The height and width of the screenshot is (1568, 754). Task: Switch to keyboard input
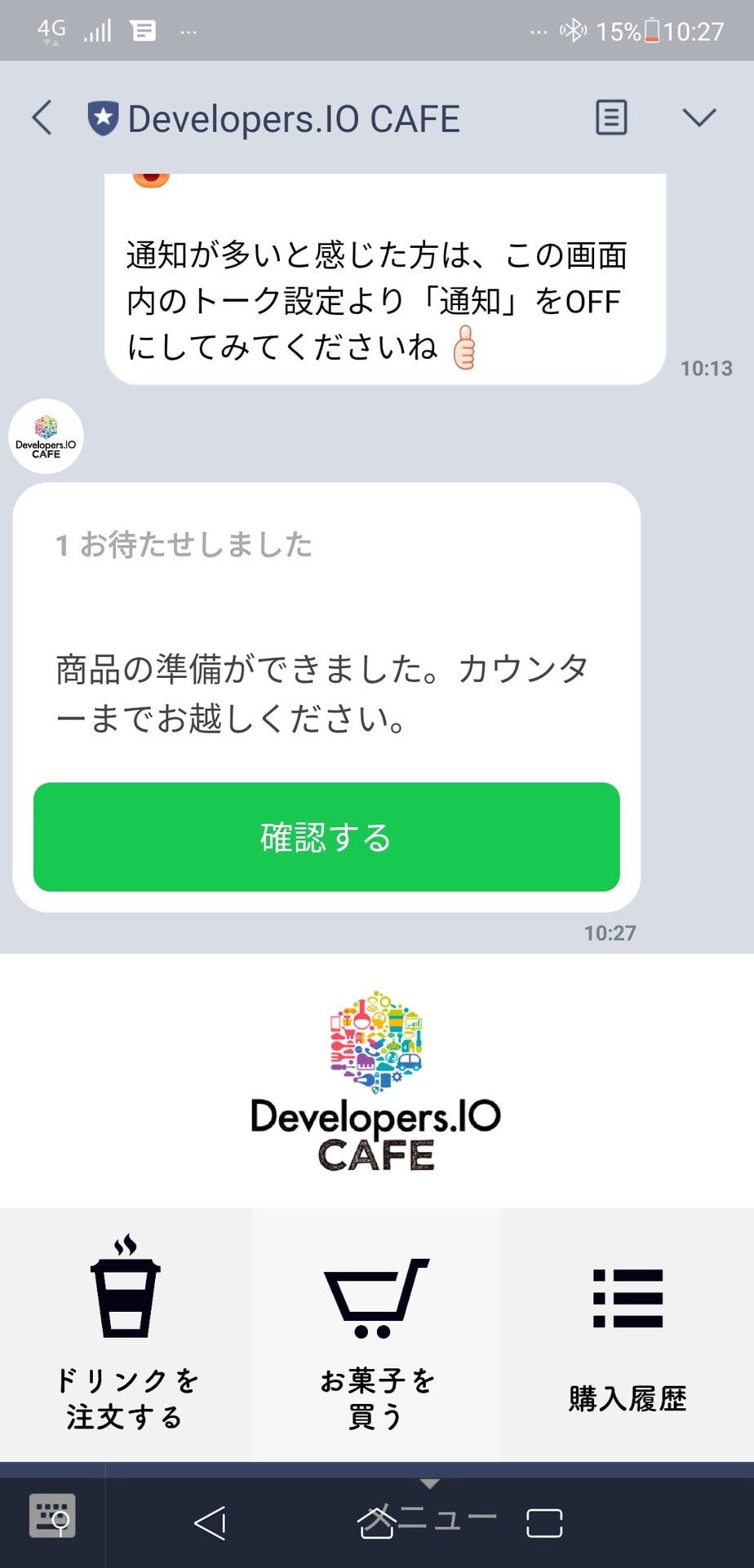[x=52, y=1516]
